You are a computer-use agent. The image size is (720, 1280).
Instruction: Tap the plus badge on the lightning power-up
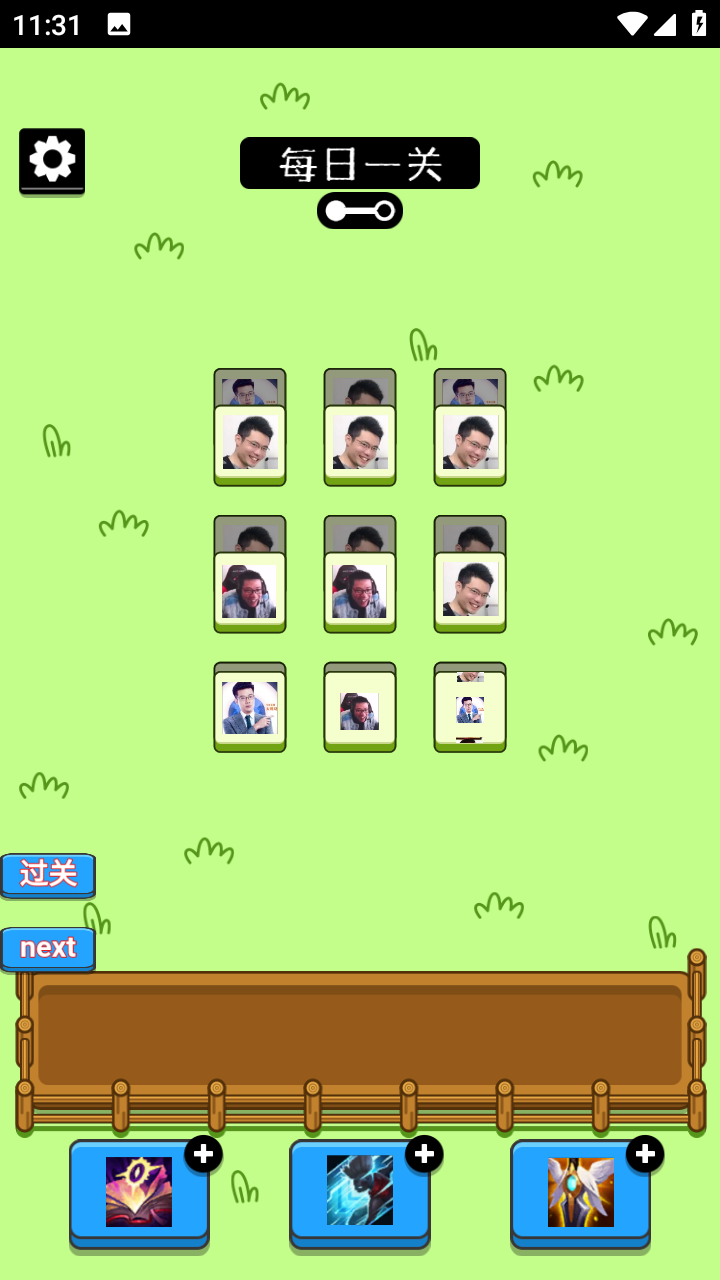tap(424, 1153)
